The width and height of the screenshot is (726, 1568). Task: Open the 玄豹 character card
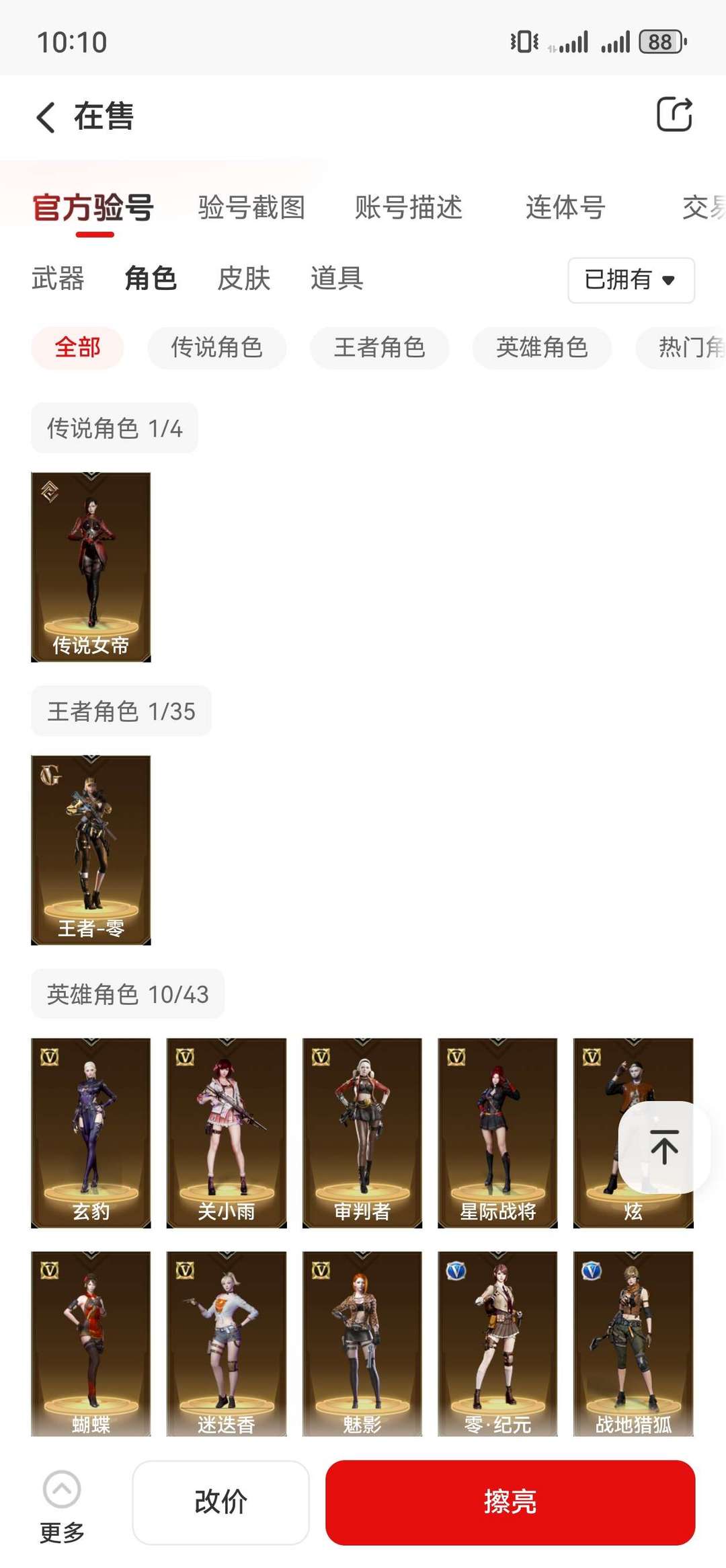91,1133
